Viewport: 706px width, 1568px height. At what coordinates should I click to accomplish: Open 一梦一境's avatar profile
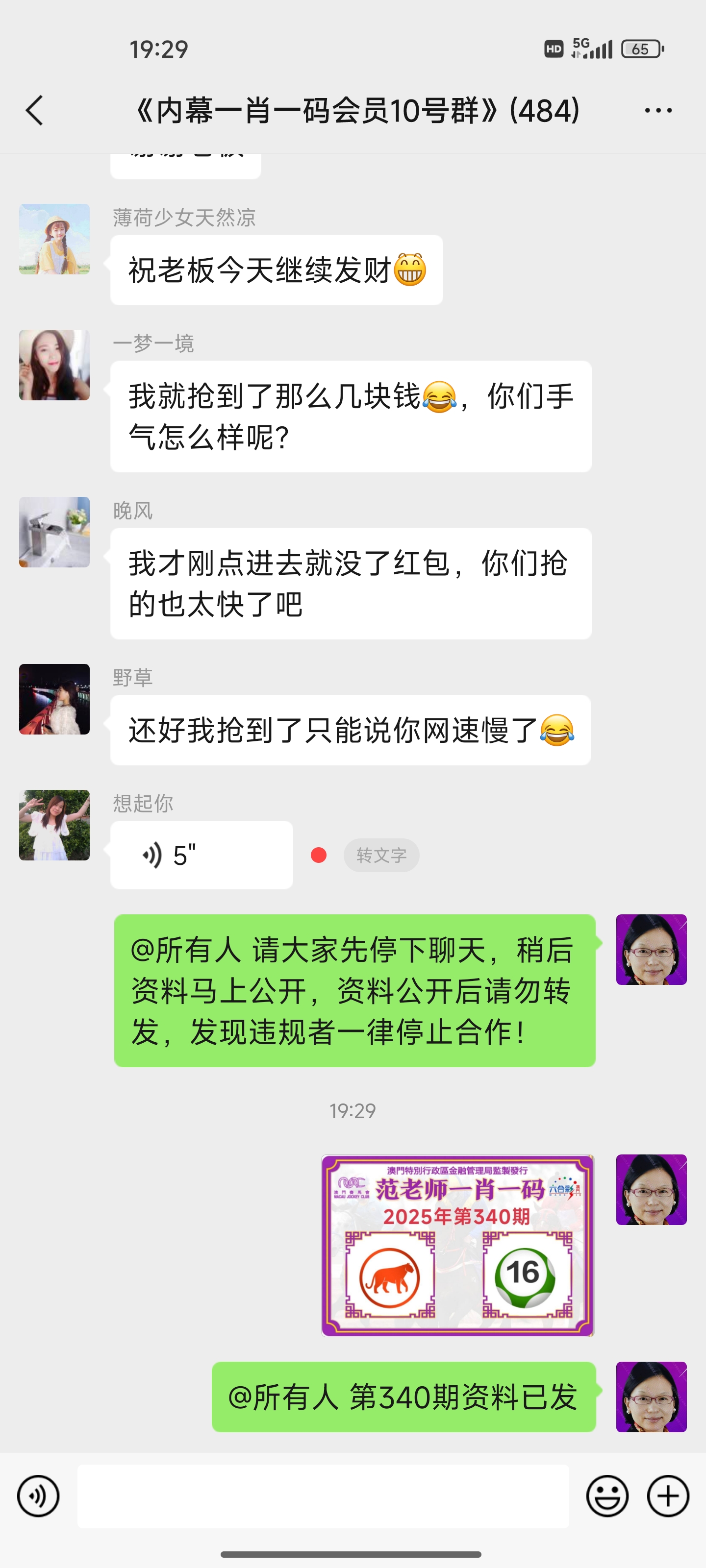pos(54,365)
